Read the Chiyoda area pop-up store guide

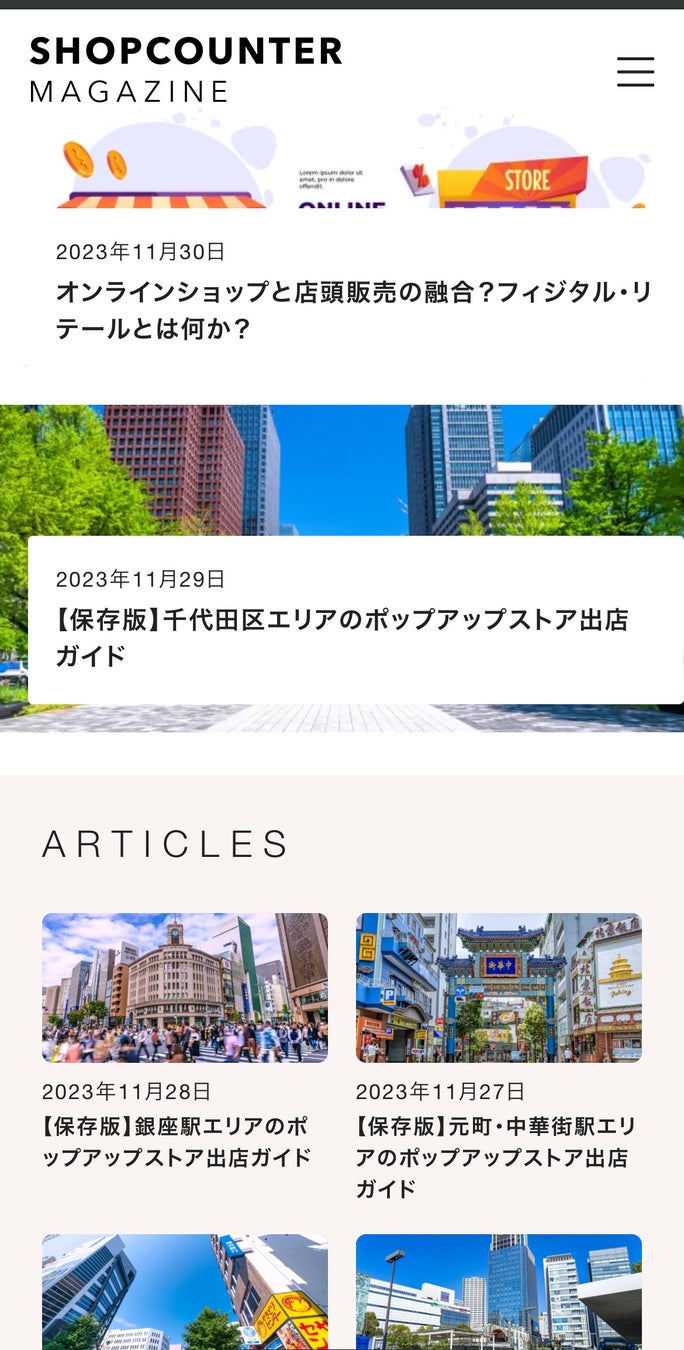click(342, 637)
